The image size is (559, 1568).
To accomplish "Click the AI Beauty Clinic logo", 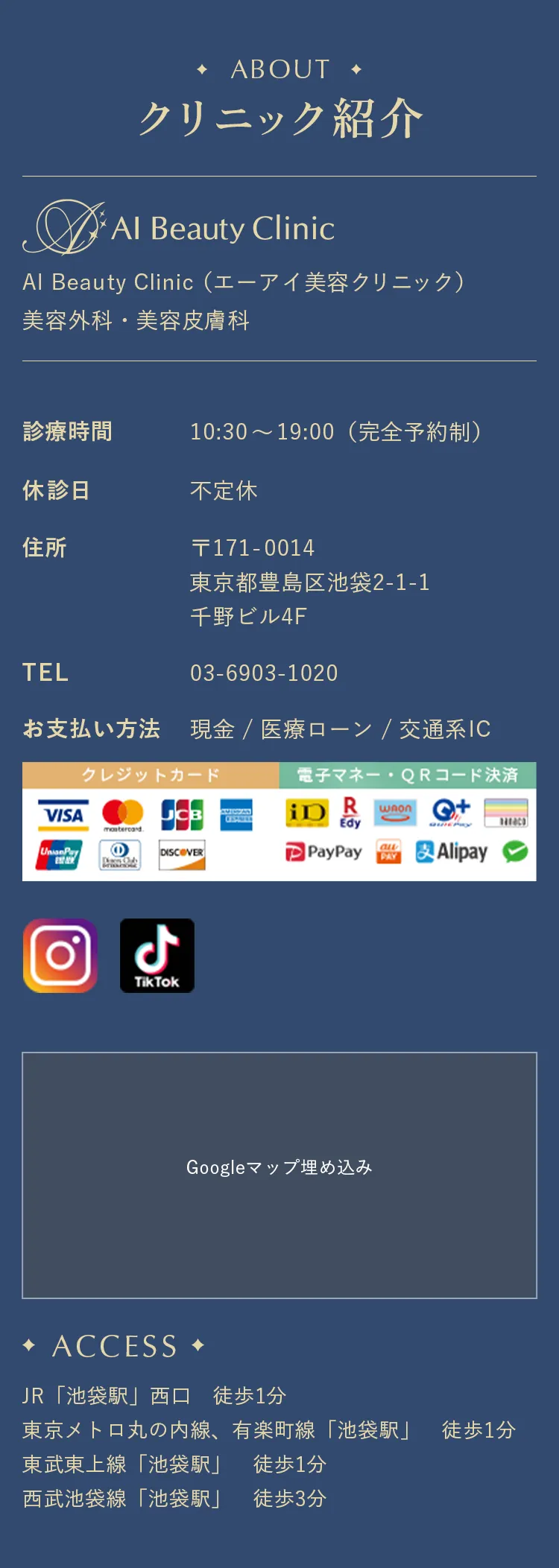I will 177,226.
